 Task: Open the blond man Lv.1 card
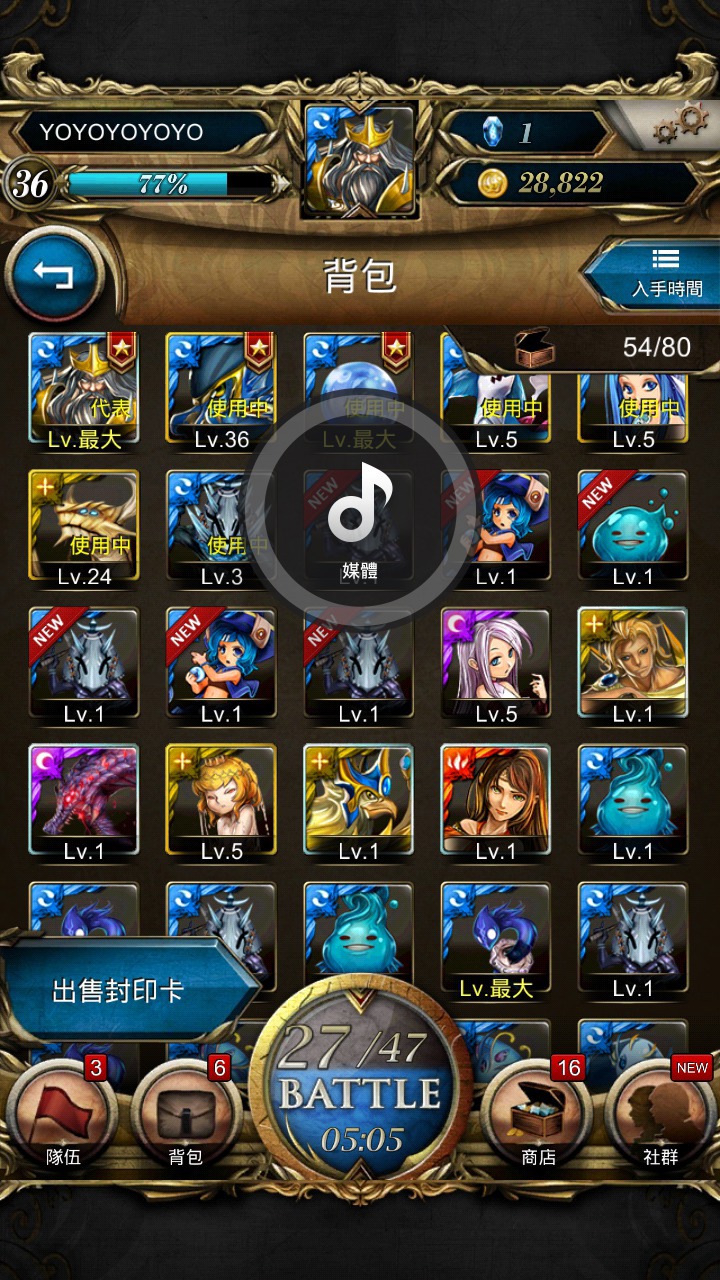(x=633, y=663)
